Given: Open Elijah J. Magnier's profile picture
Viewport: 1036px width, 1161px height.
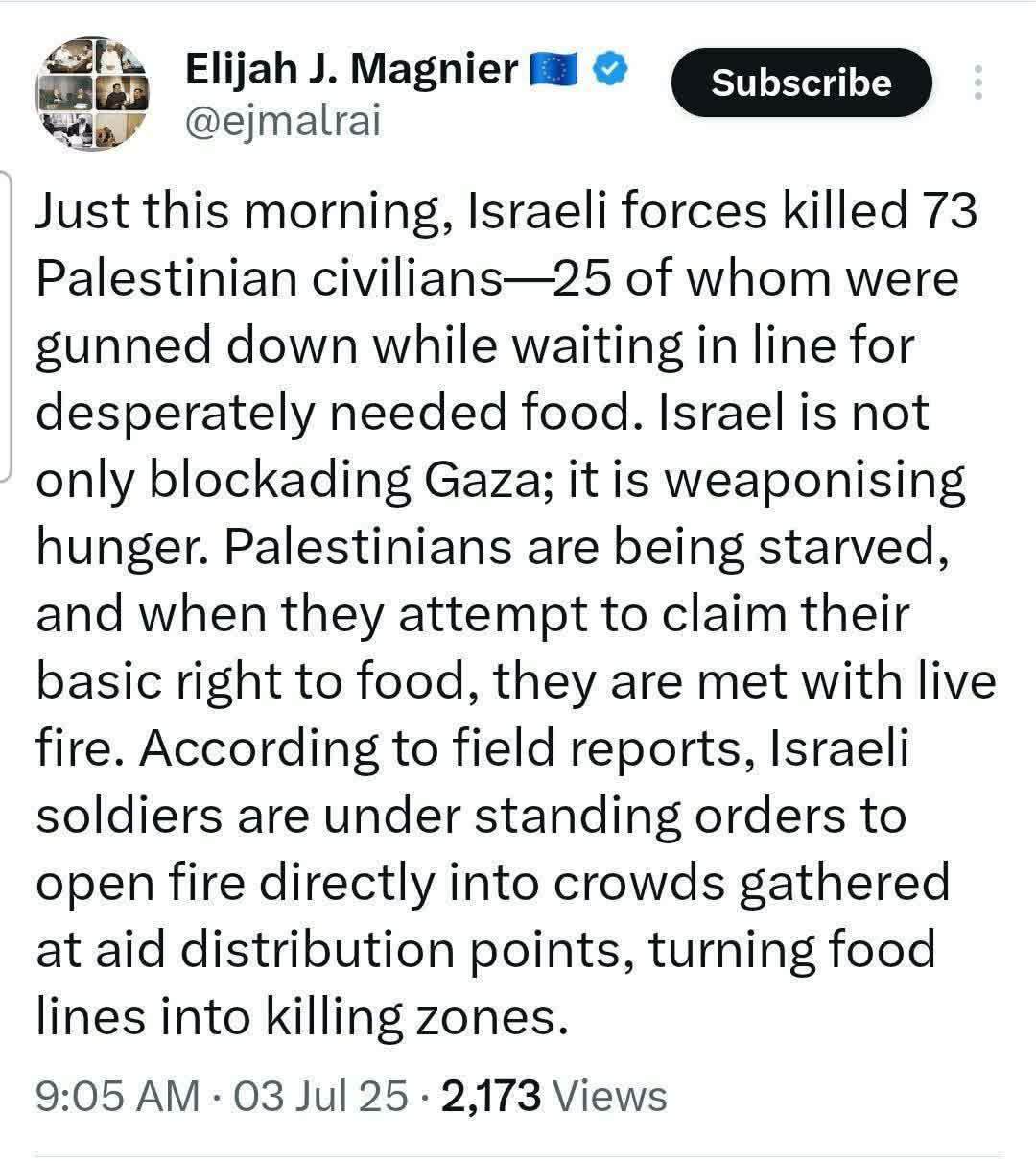Looking at the screenshot, I should click(x=92, y=92).
